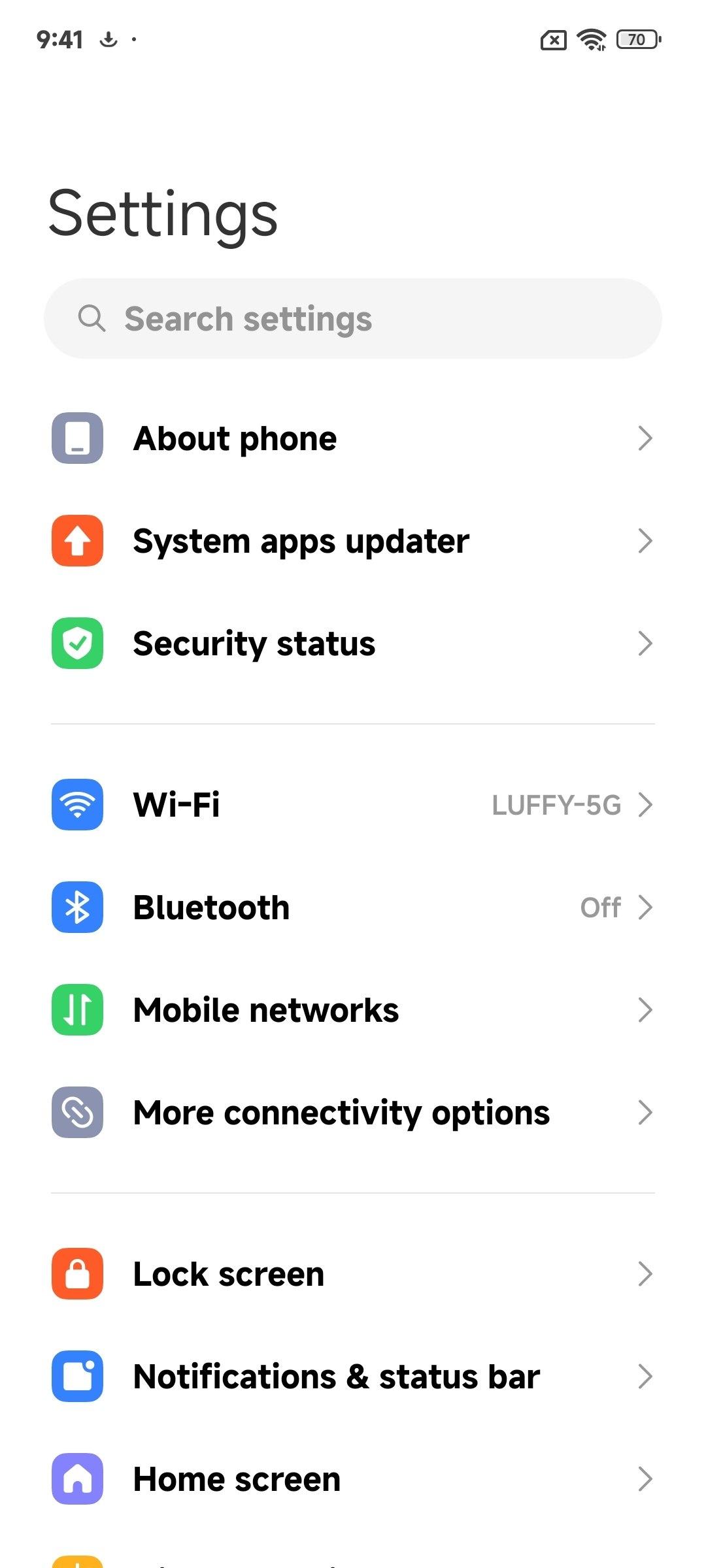Tap the Search settings field
Image resolution: width=706 pixels, height=1568 pixels.
[x=353, y=319]
